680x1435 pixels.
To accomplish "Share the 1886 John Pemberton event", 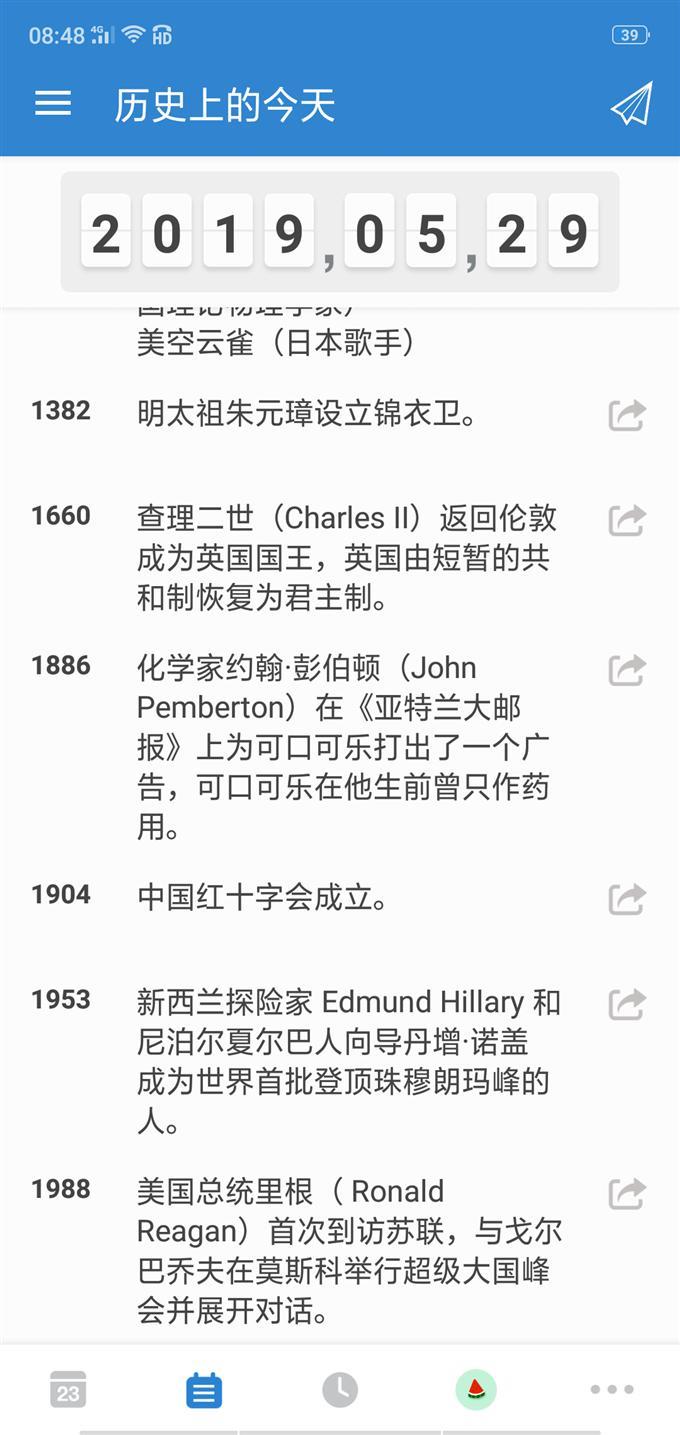I will click(x=627, y=670).
